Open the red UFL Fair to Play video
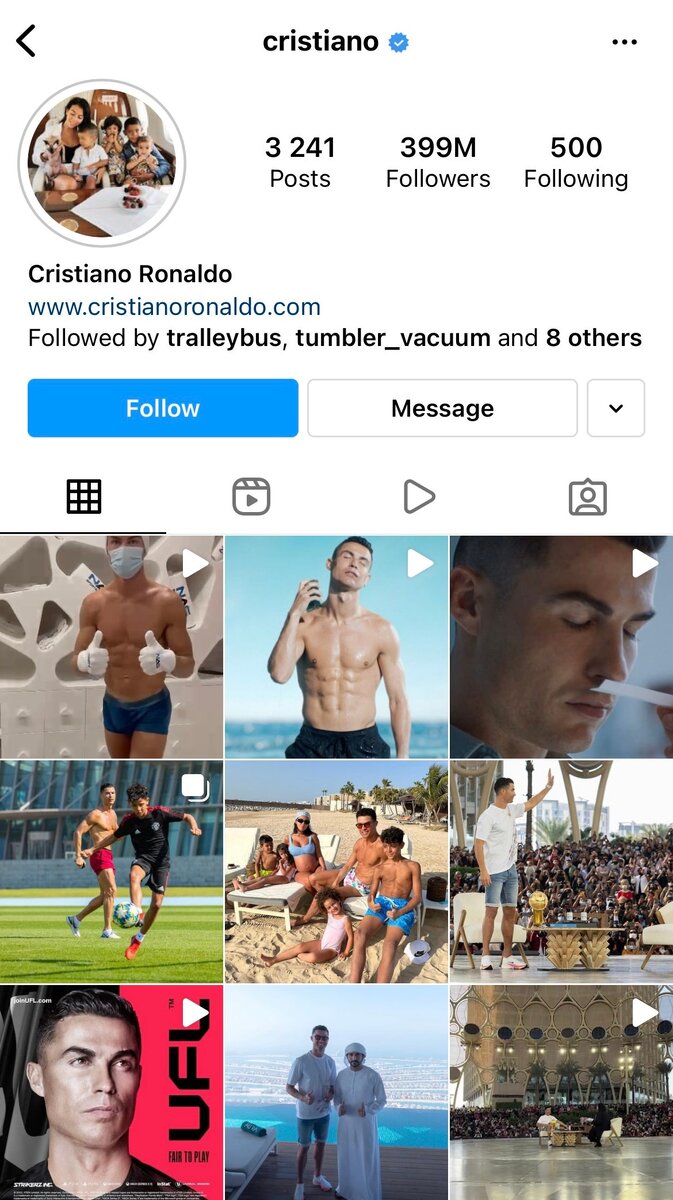 click(111, 1092)
